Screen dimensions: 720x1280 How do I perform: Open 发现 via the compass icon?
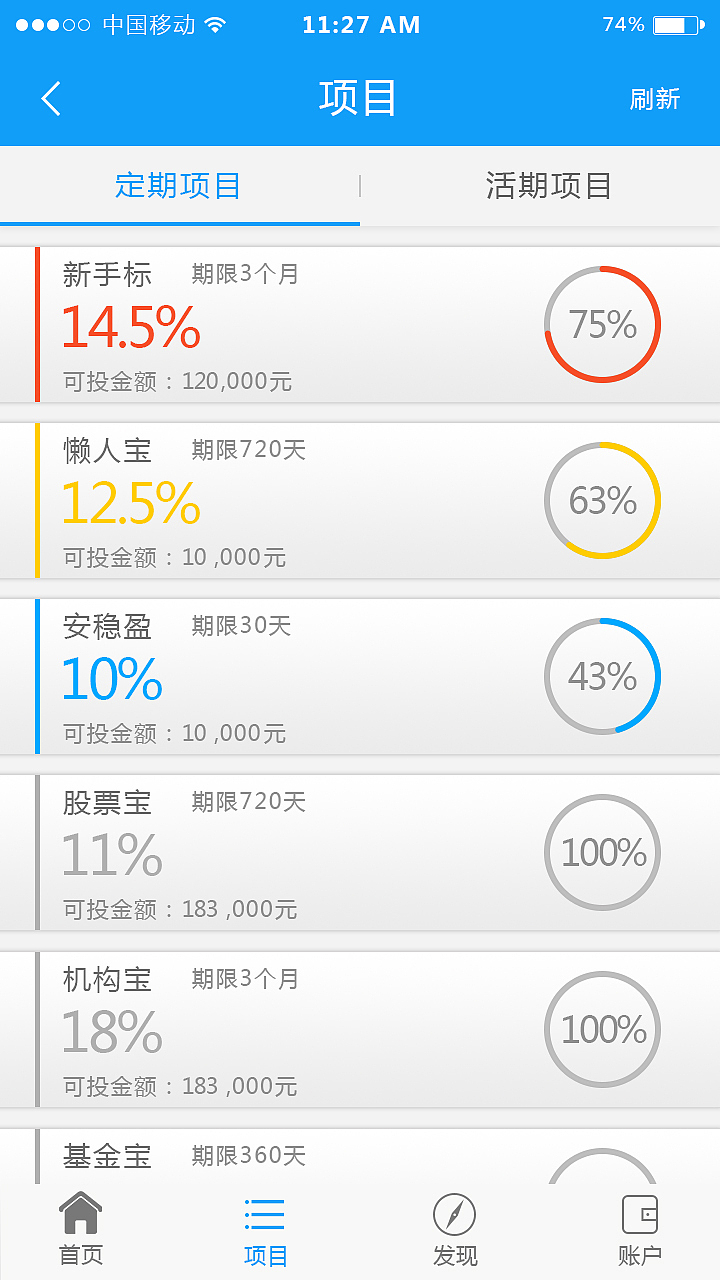[x=455, y=1212]
